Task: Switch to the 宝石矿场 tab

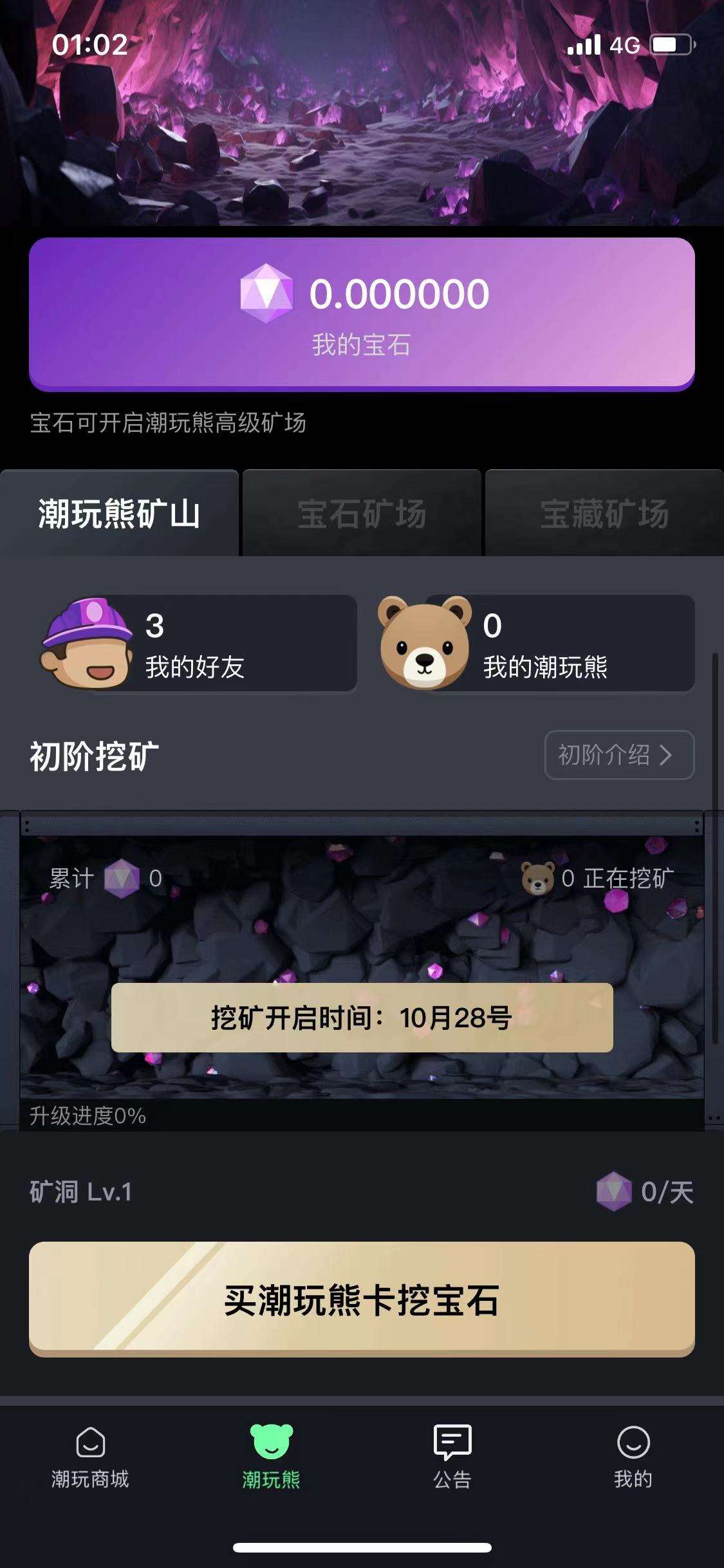Action: [362, 514]
